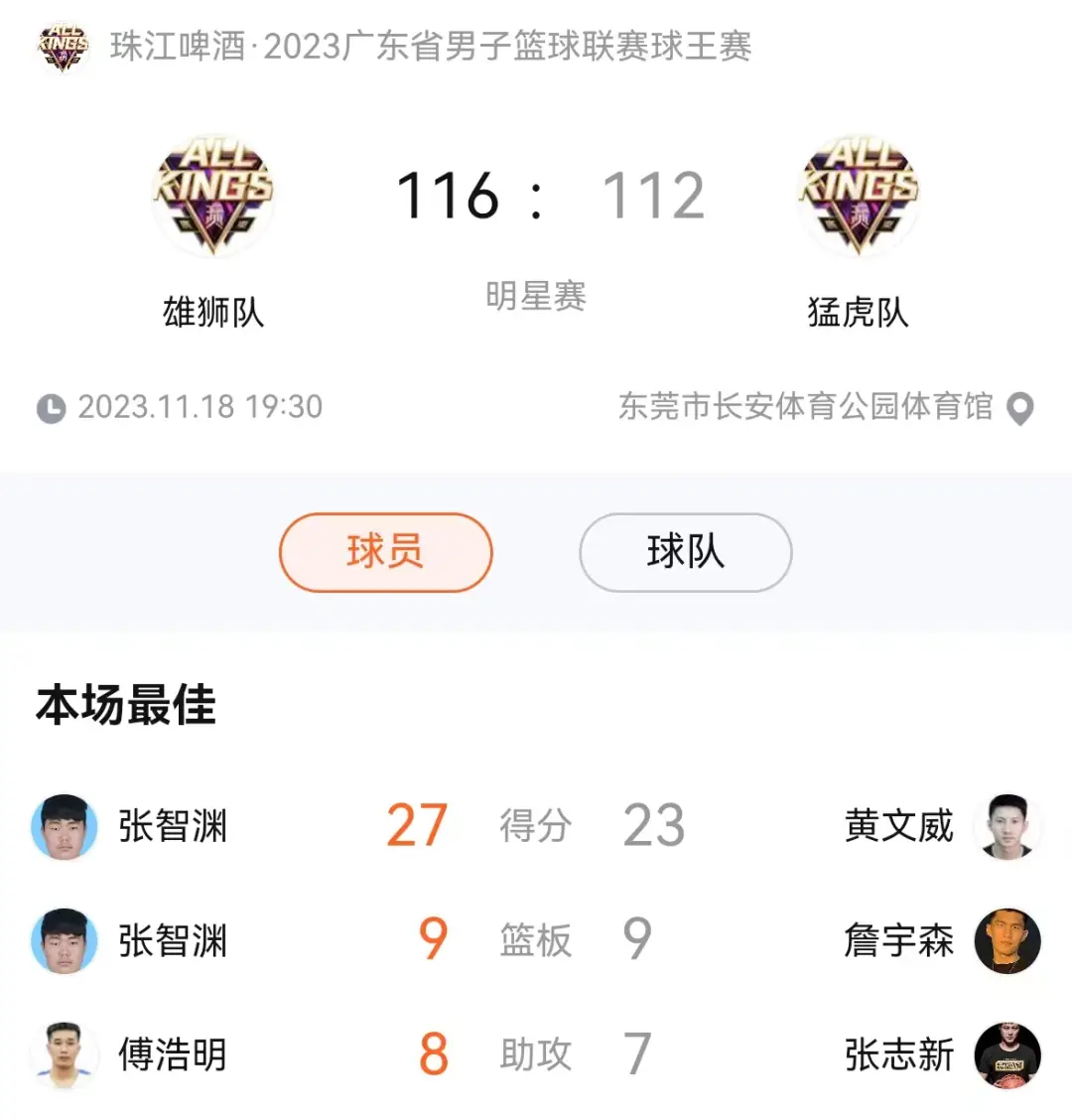This screenshot has width=1072, height=1120.
Task: Click the tournament title 2023广东省男子篮球联赛球王赛
Action: (x=427, y=45)
